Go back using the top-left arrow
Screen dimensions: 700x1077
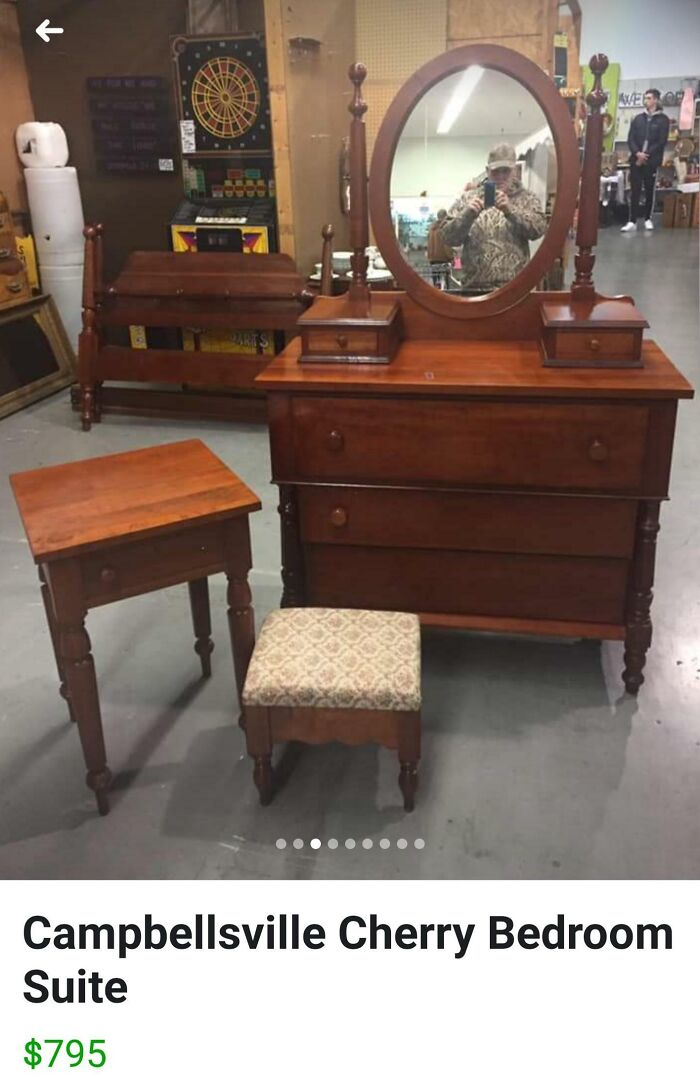click(x=49, y=31)
